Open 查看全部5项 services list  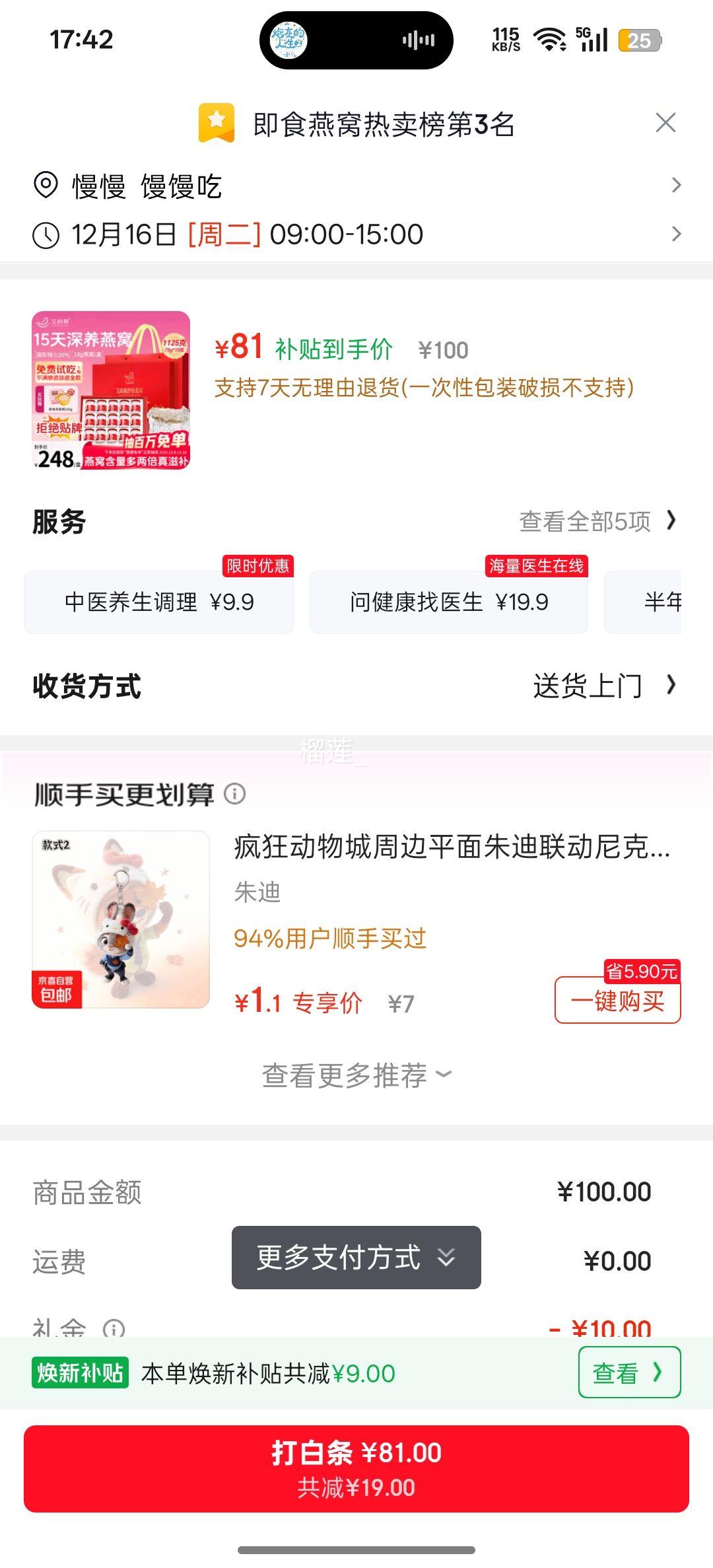point(584,521)
